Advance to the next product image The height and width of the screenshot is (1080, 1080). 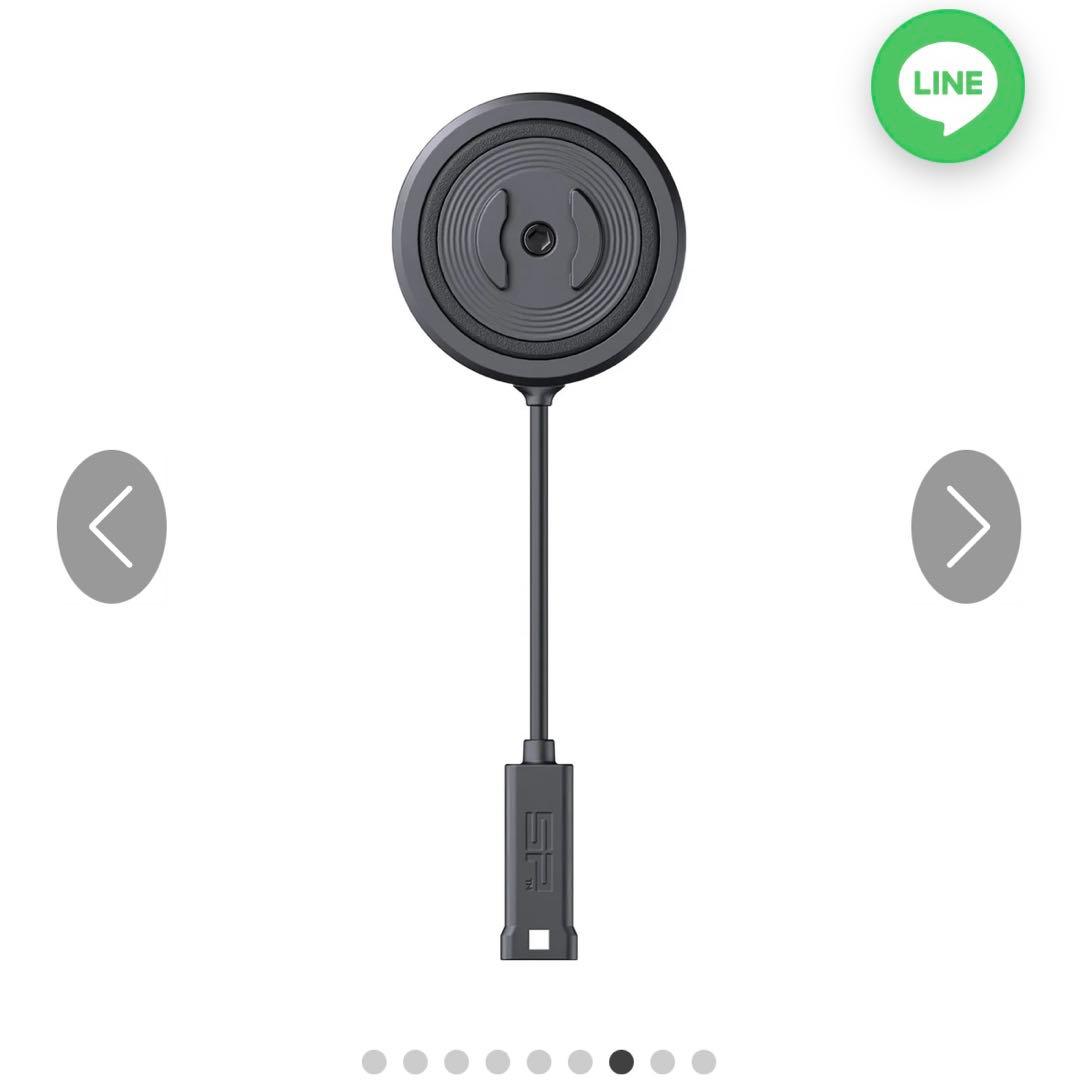tap(966, 526)
